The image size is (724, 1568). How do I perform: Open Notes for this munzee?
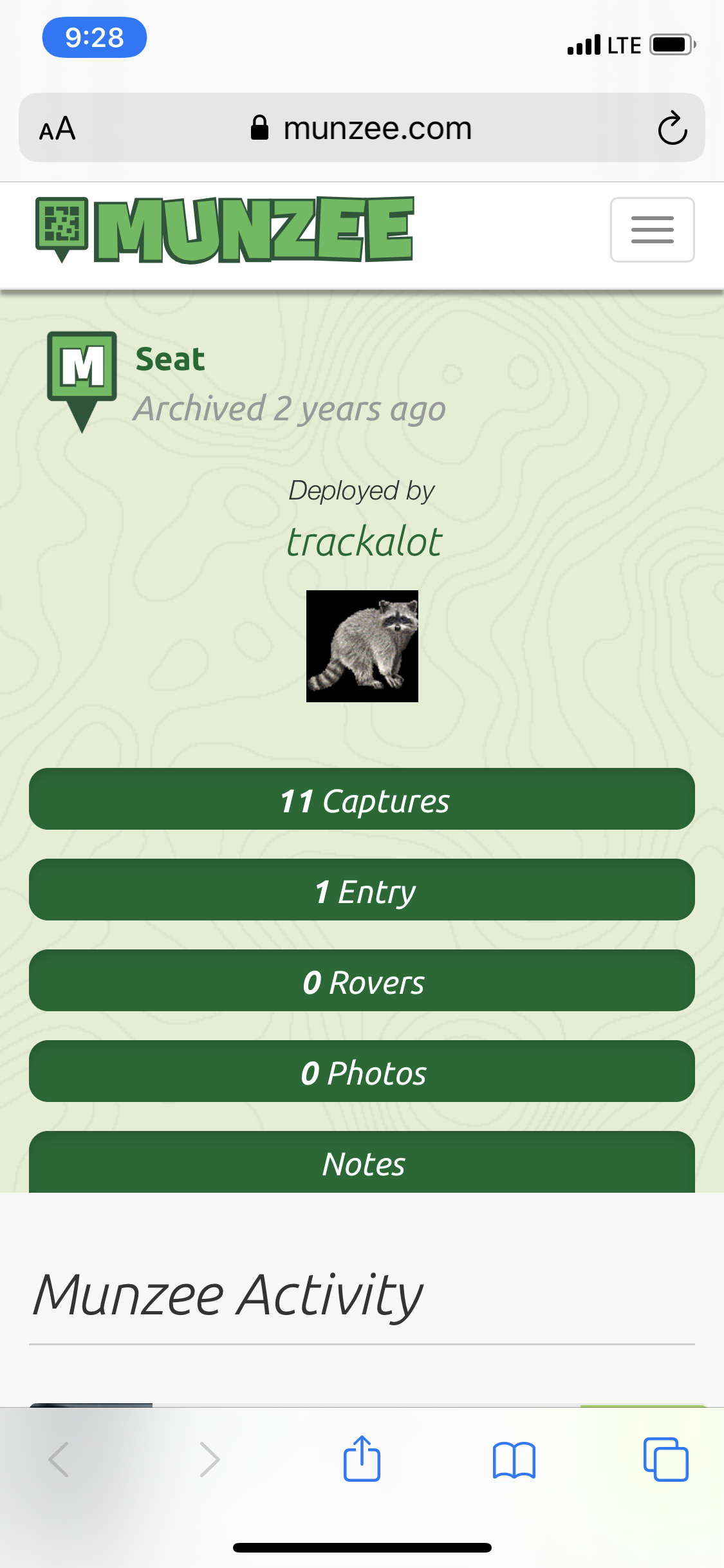pyautogui.click(x=362, y=1162)
